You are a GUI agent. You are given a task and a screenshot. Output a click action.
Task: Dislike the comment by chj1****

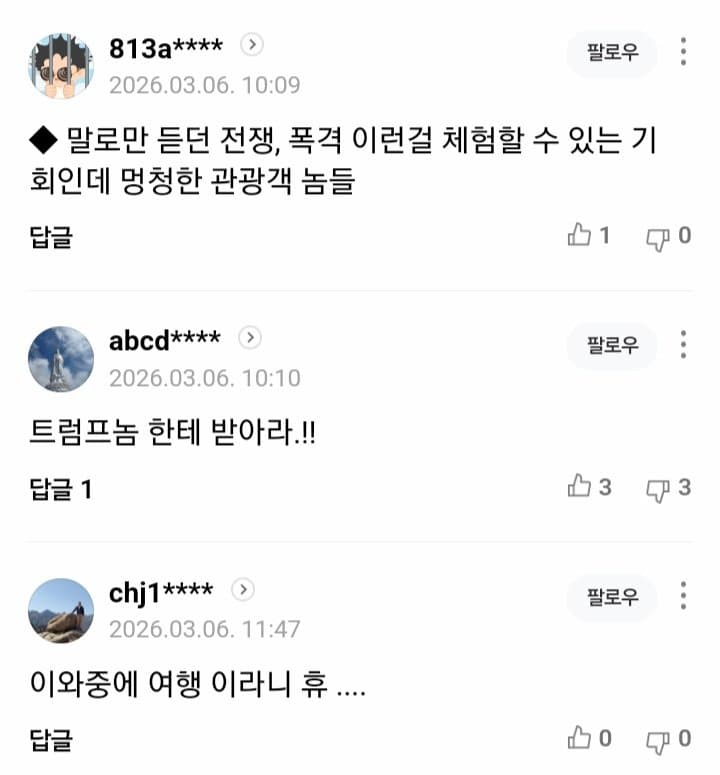[x=658, y=740]
